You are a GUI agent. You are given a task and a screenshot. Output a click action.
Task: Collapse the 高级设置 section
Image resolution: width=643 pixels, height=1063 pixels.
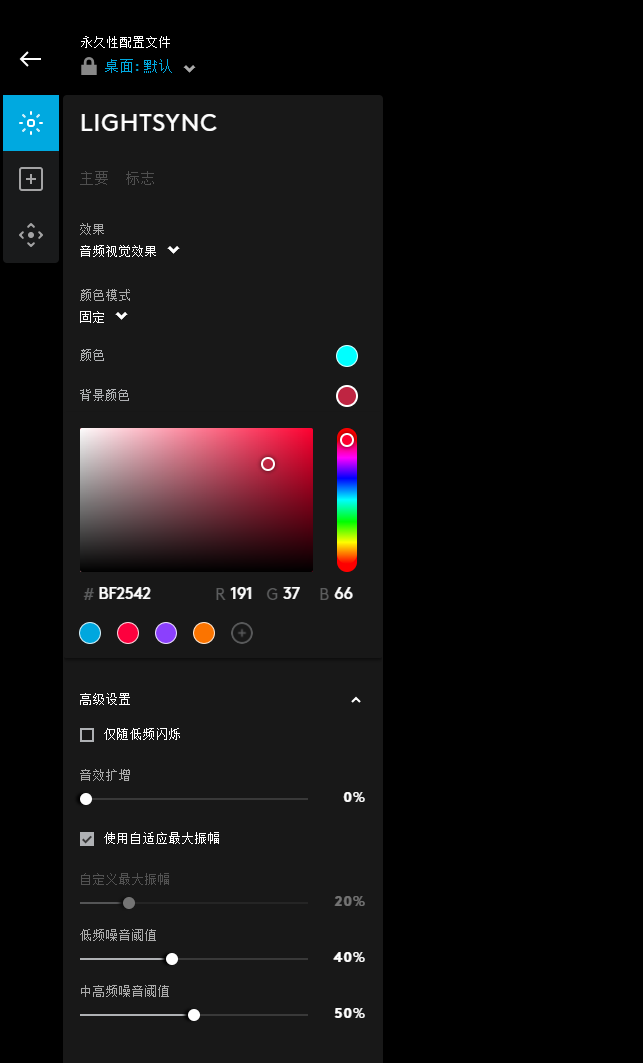[x=356, y=700]
